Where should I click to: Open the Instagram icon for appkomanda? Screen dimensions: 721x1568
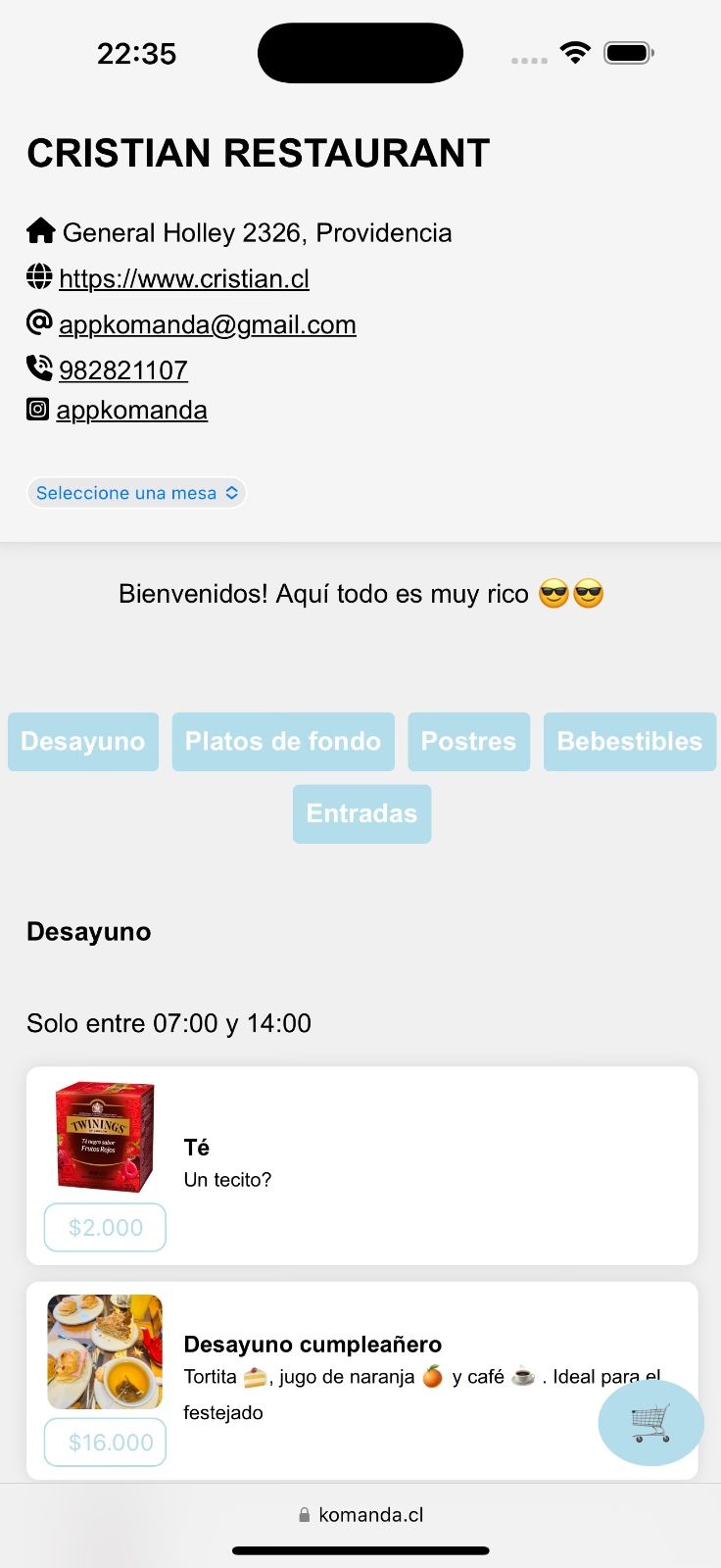tap(36, 409)
